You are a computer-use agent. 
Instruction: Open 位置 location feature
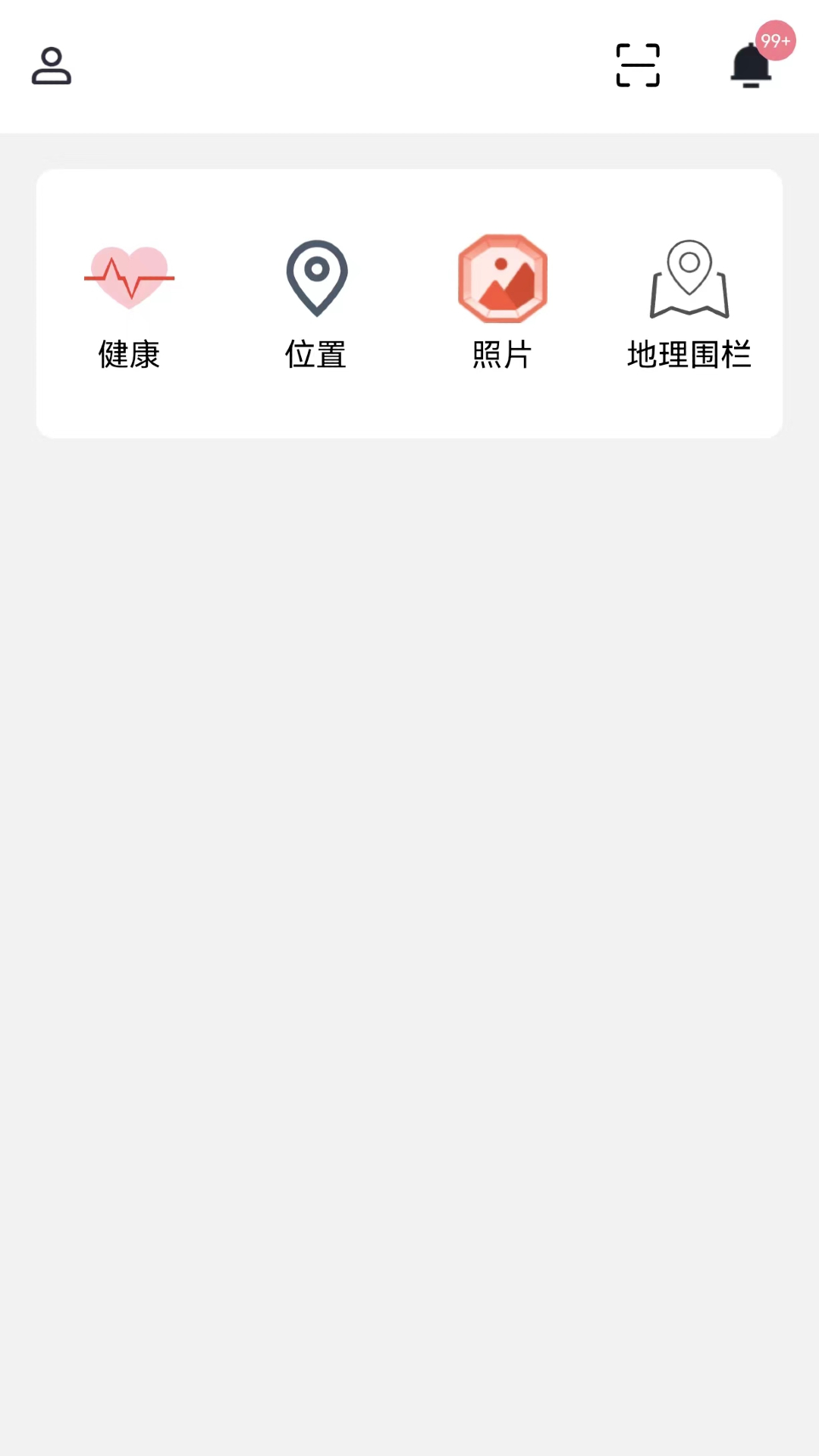[x=316, y=303]
